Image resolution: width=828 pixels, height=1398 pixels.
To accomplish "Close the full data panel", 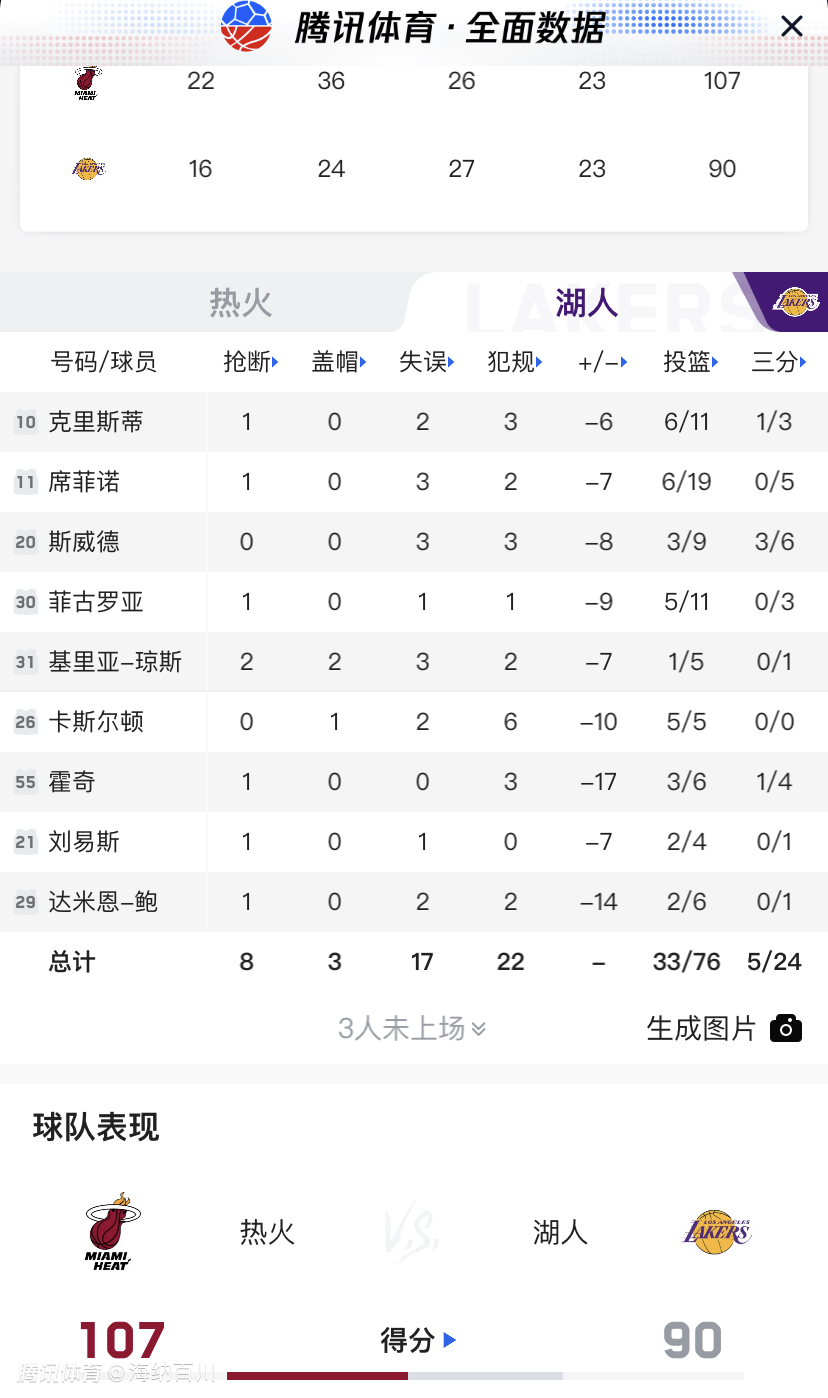I will (791, 27).
